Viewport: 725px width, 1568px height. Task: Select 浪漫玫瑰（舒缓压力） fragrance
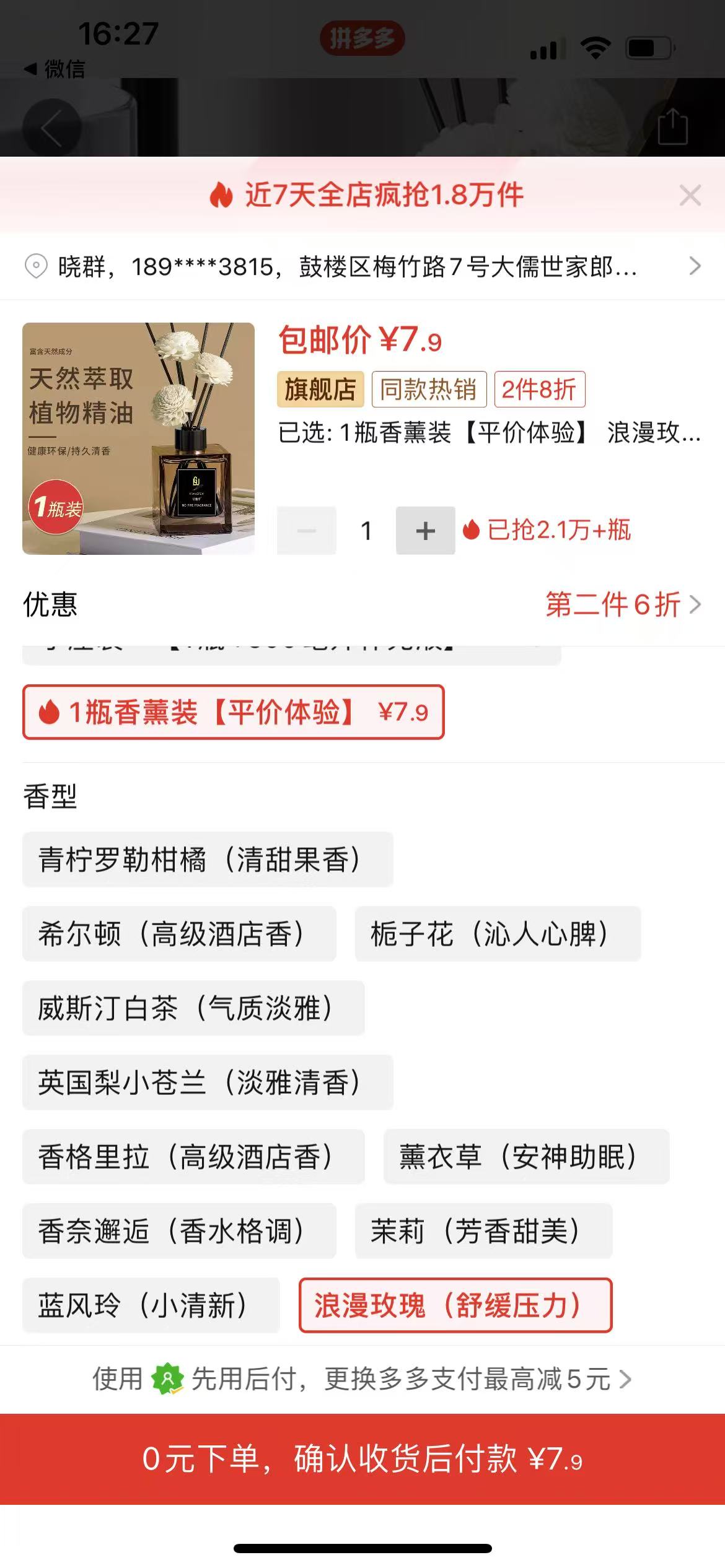(x=455, y=1305)
